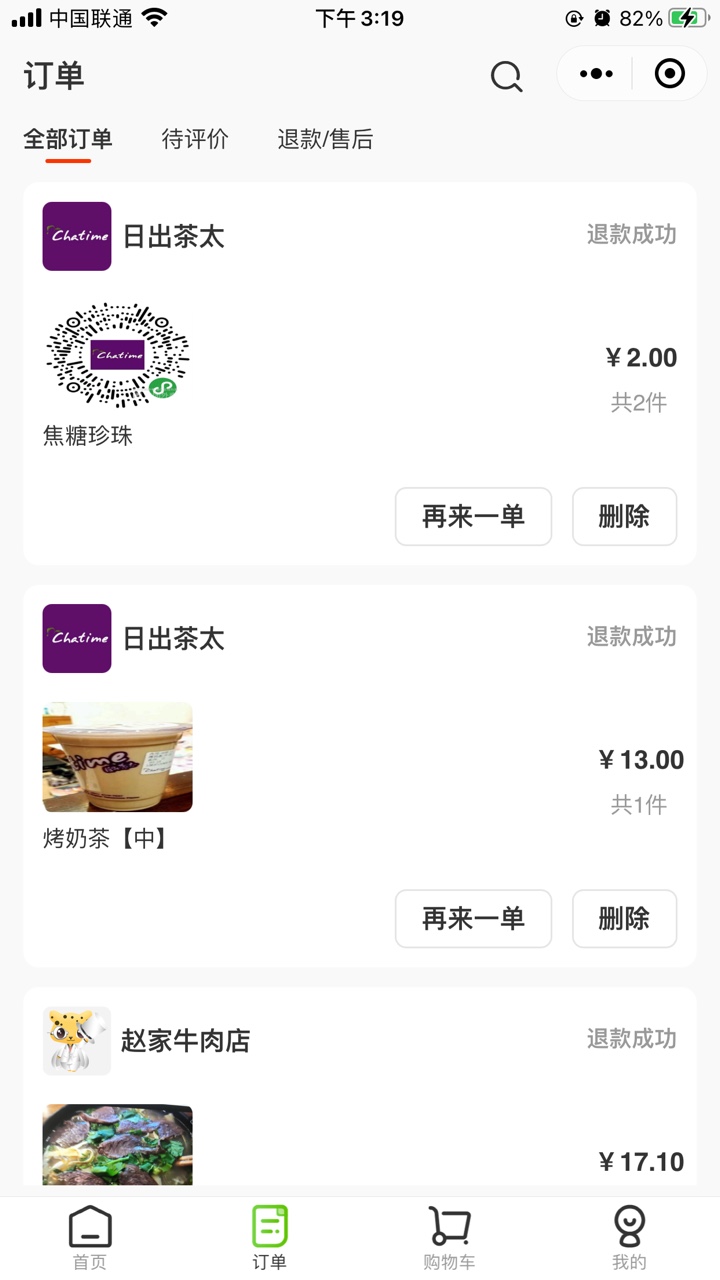Open the 赵家牛肉店 order card
This screenshot has height=1280, width=720.
(x=360, y=1090)
